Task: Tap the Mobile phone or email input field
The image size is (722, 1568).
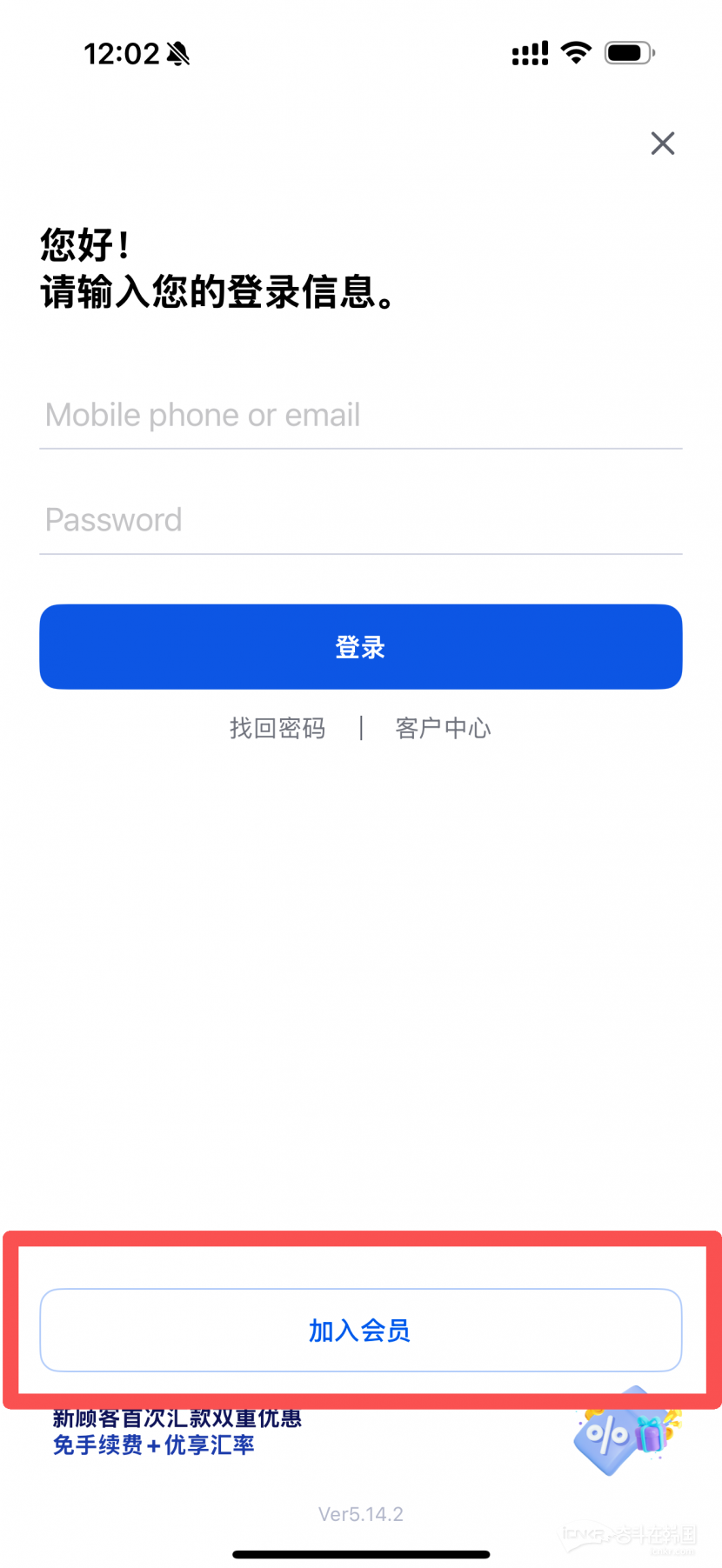Action: tap(360, 415)
